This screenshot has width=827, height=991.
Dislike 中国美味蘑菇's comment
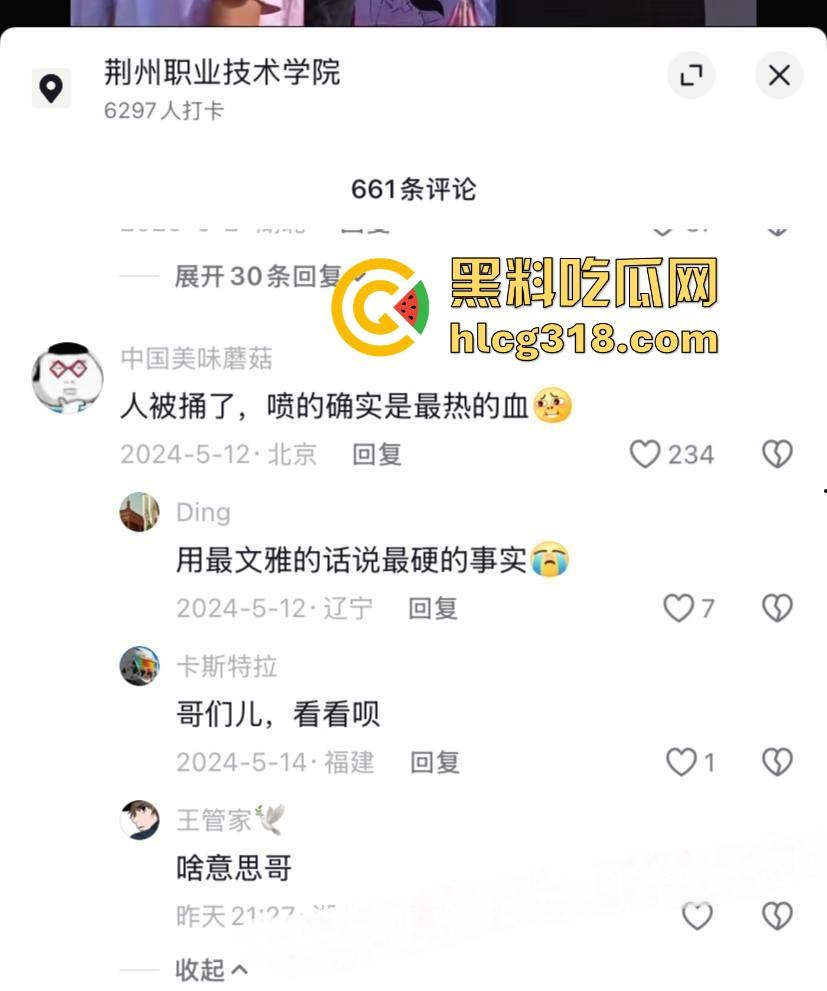(777, 454)
